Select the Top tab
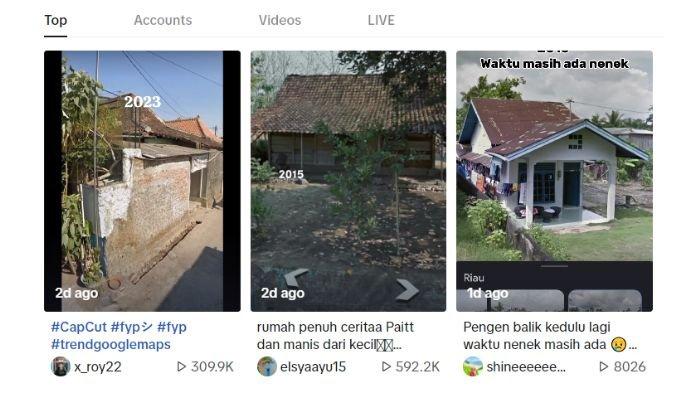Screen dimensions: 700x393 (x=55, y=21)
